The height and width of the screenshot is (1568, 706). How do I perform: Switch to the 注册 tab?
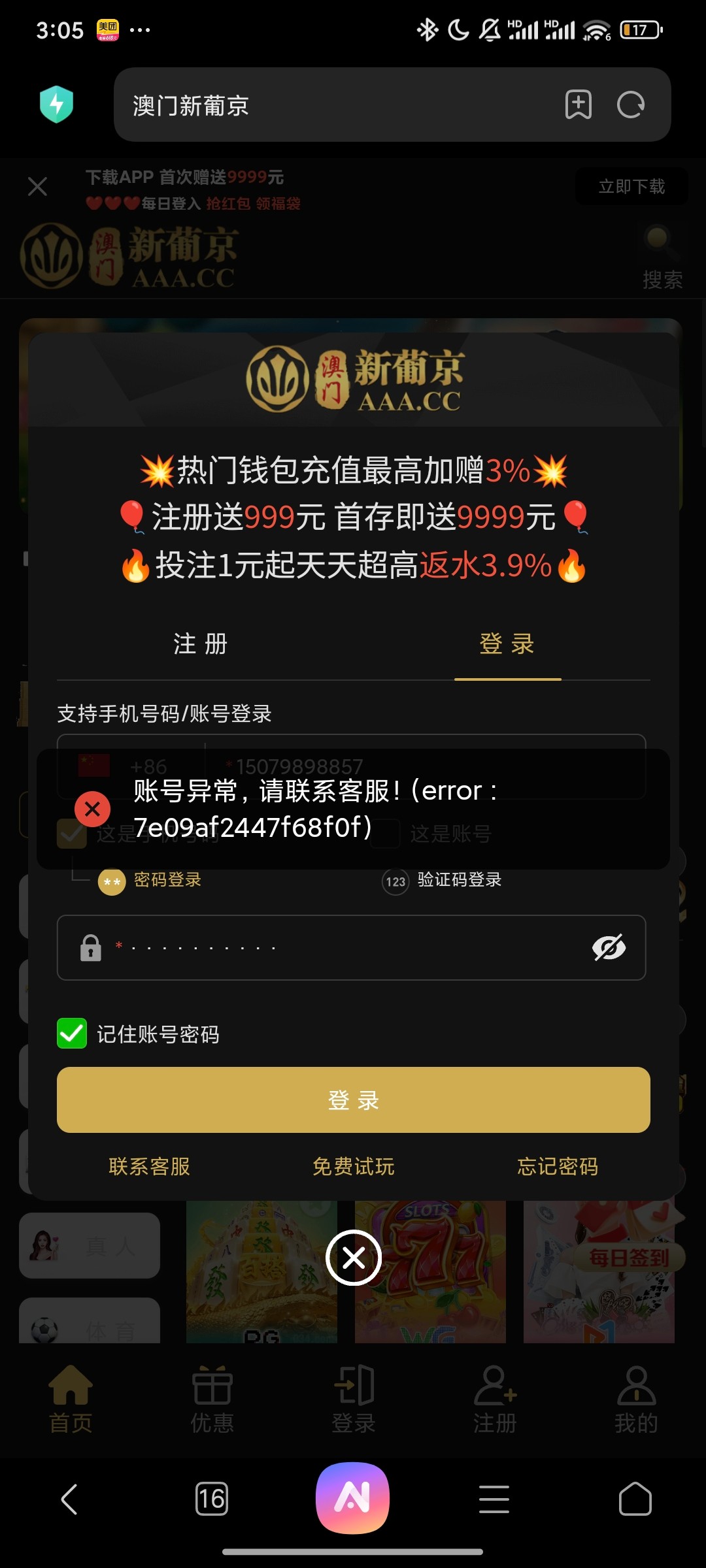point(201,644)
